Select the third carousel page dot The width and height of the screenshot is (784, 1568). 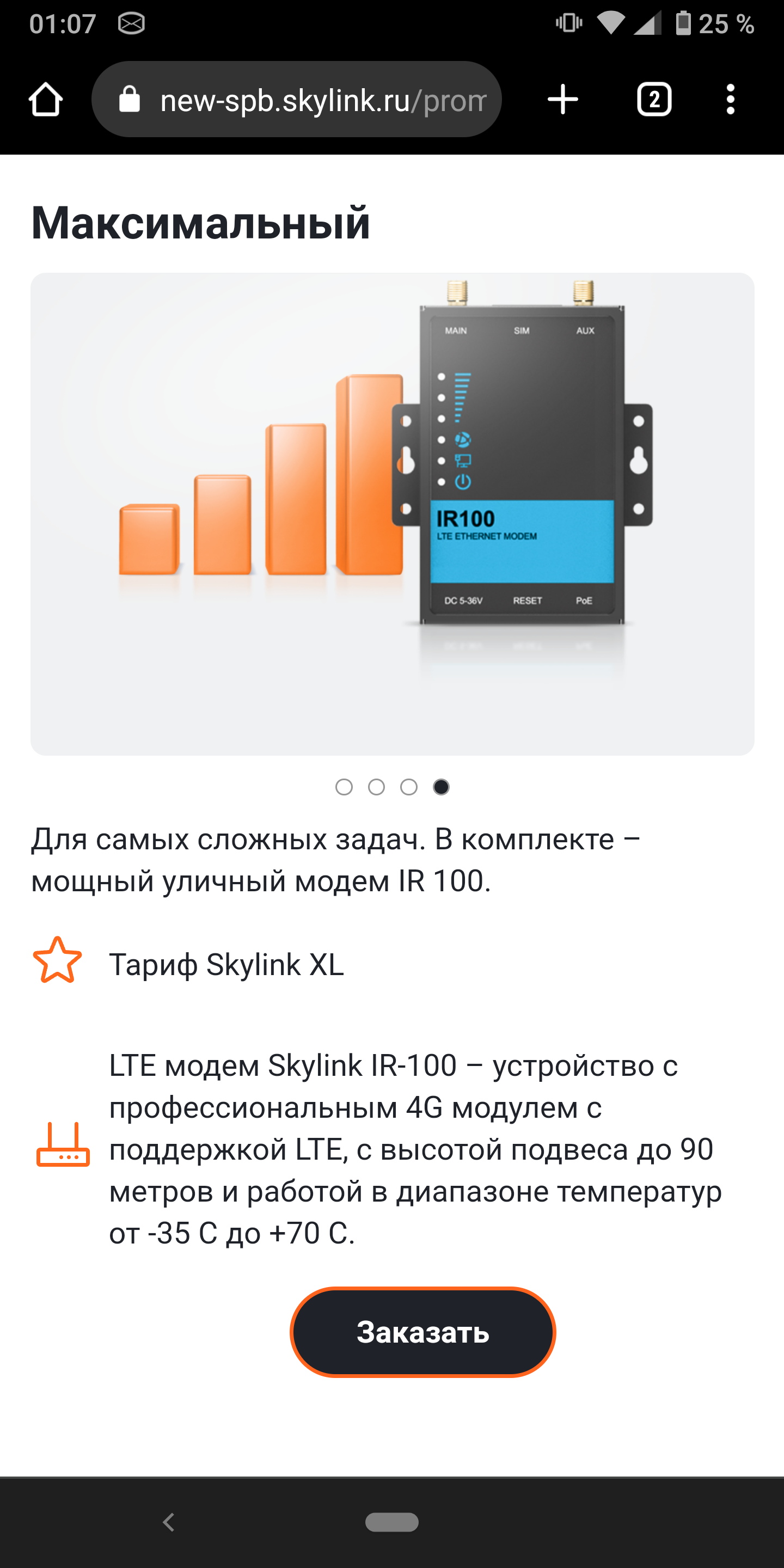408,787
